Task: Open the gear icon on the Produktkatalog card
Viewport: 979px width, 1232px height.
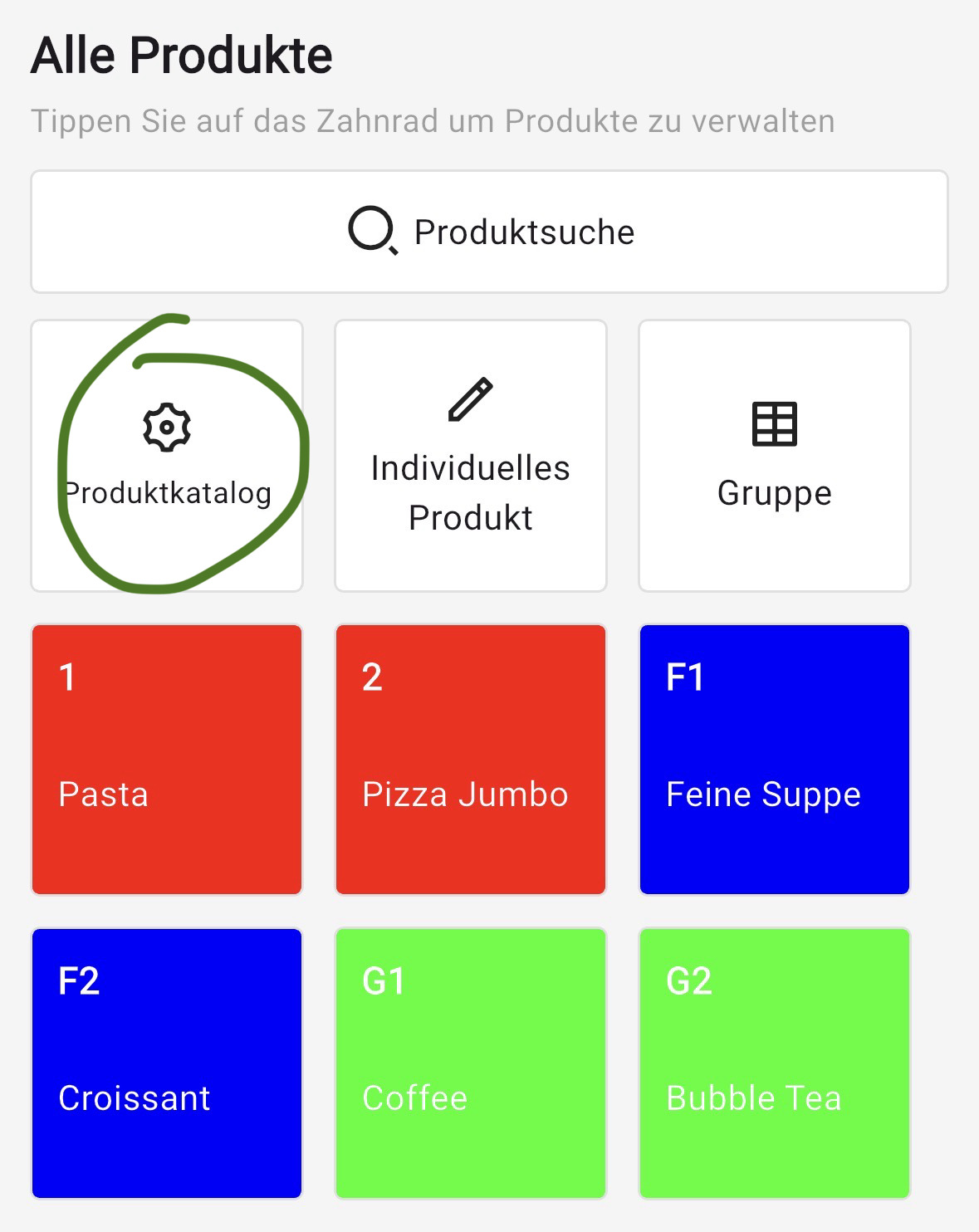Action: pos(169,427)
